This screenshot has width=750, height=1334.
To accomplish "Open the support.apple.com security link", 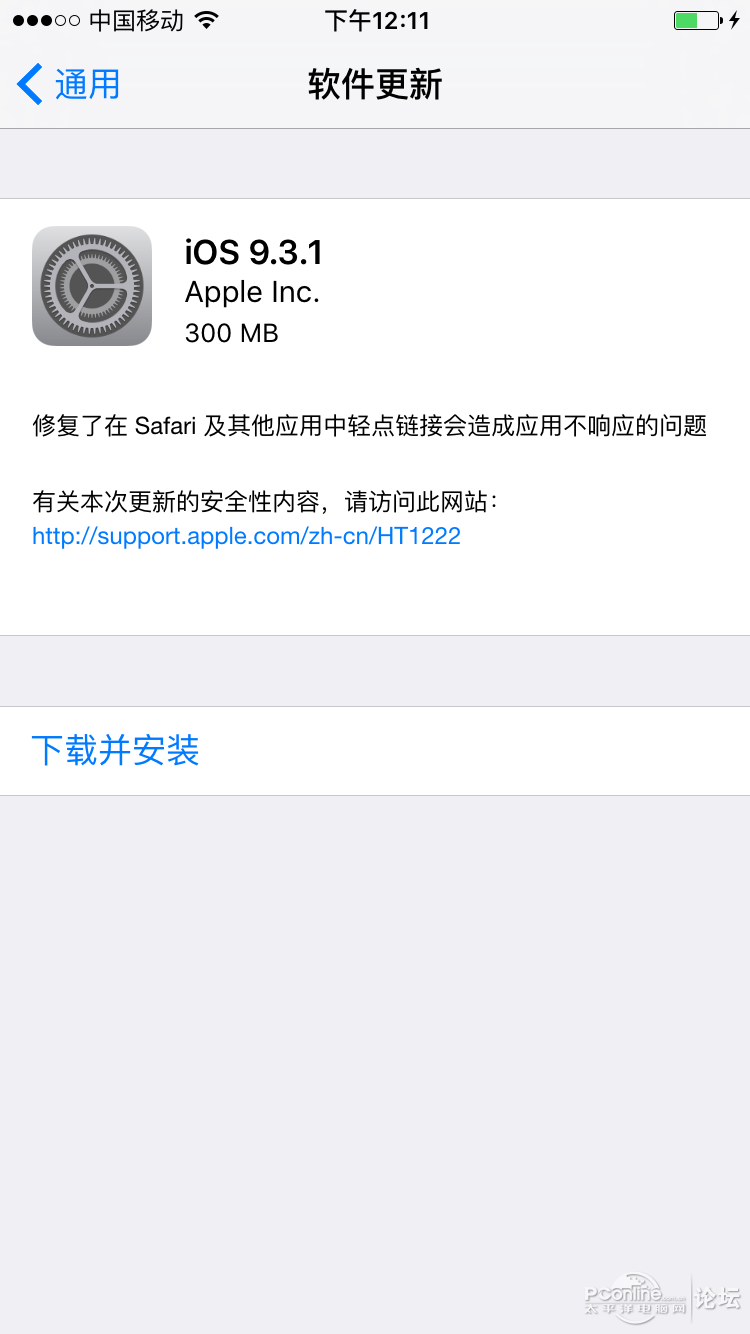I will tap(246, 536).
